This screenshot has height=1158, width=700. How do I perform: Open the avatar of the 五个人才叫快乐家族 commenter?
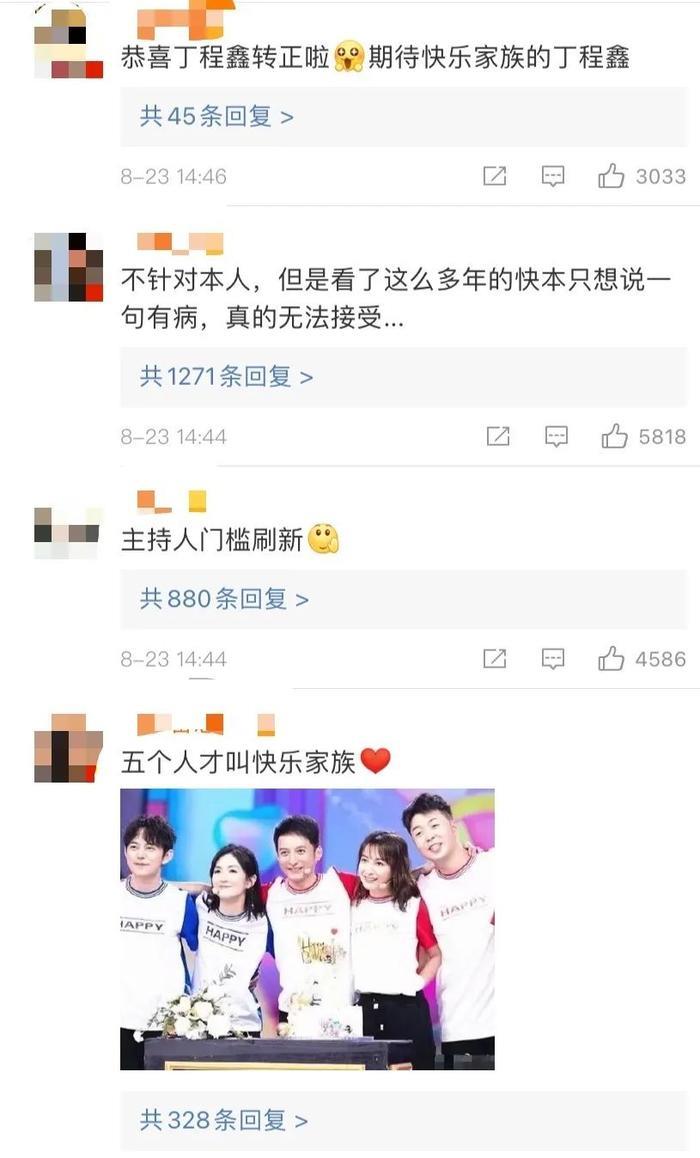[68, 748]
